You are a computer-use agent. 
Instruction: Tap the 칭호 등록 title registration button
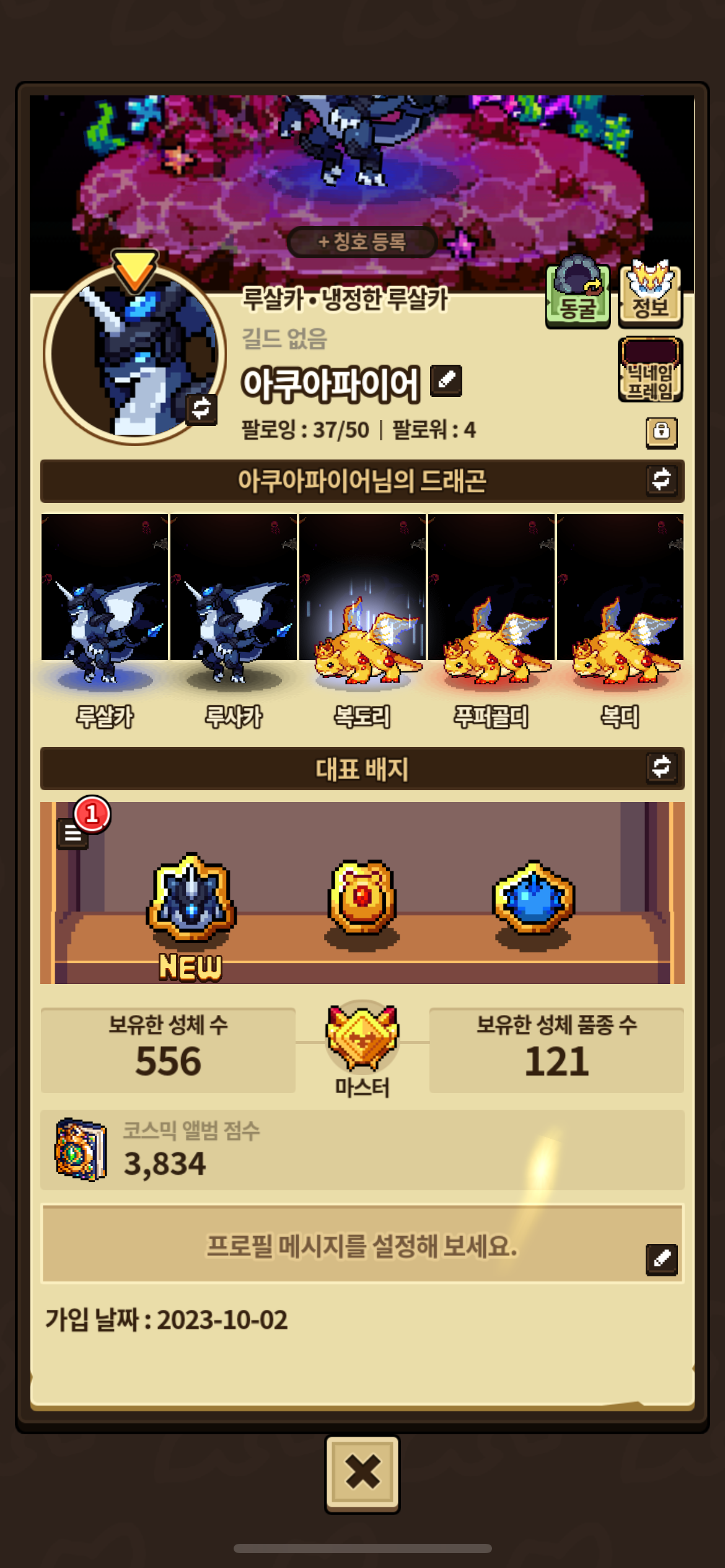362,242
